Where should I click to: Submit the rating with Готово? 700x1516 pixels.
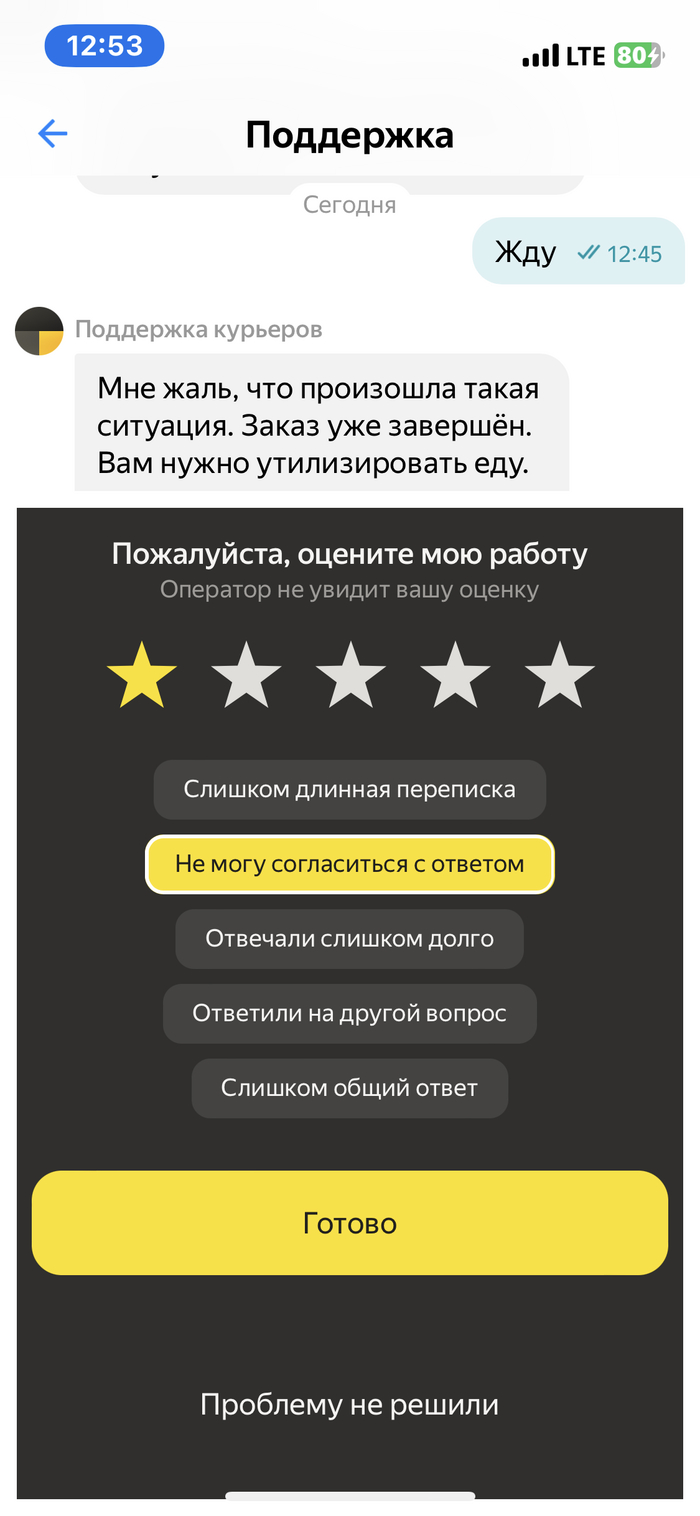tap(349, 1223)
